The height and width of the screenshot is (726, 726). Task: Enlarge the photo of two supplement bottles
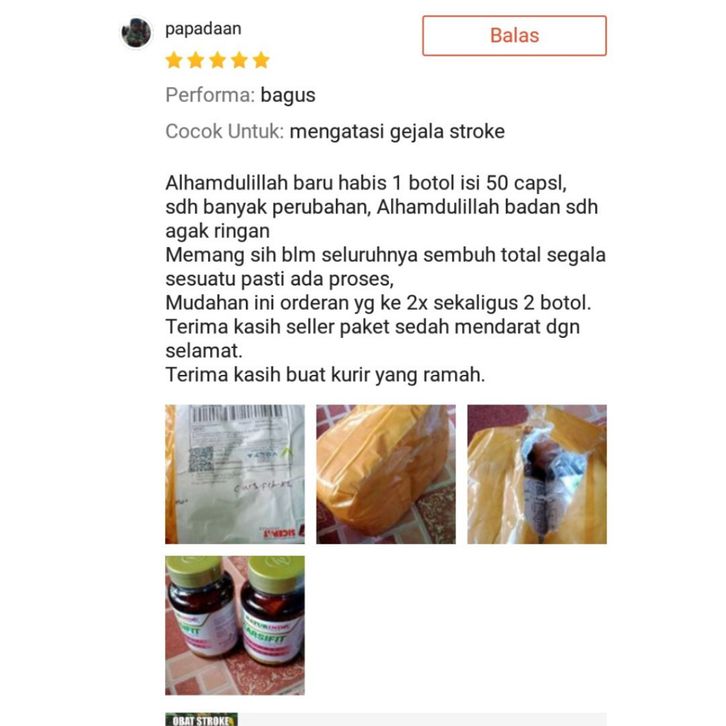pyautogui.click(x=235, y=625)
